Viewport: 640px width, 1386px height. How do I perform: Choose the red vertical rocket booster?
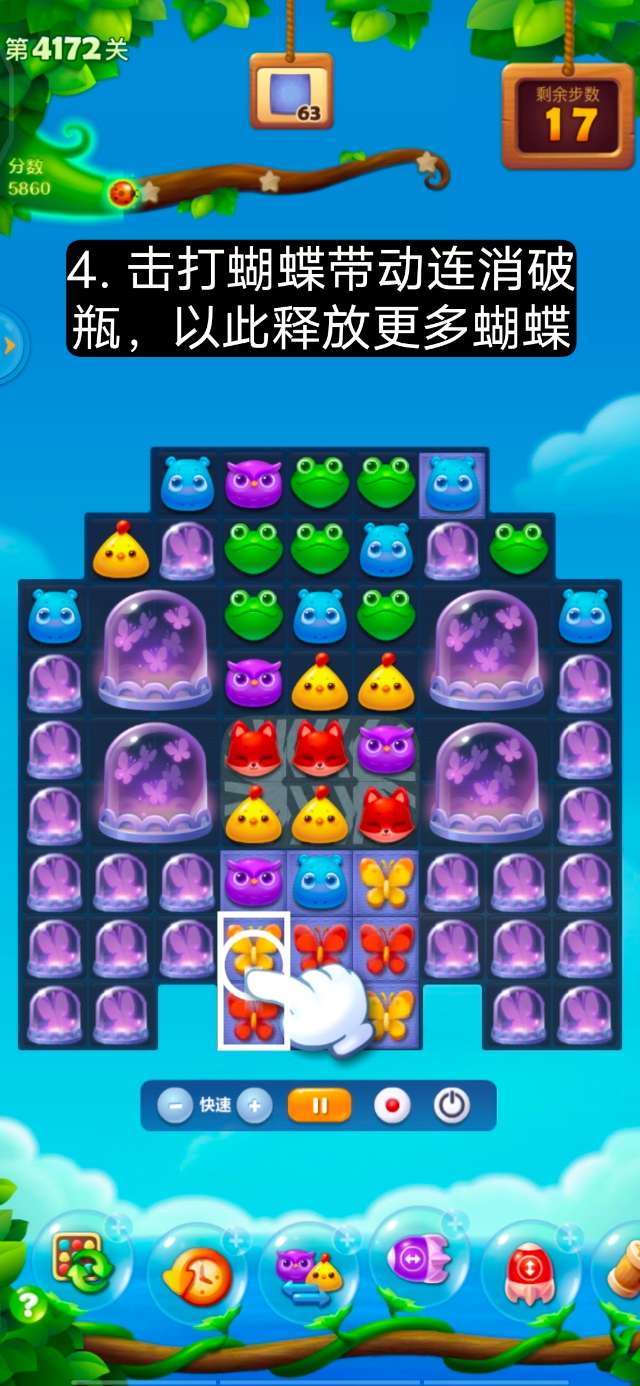point(530,1270)
